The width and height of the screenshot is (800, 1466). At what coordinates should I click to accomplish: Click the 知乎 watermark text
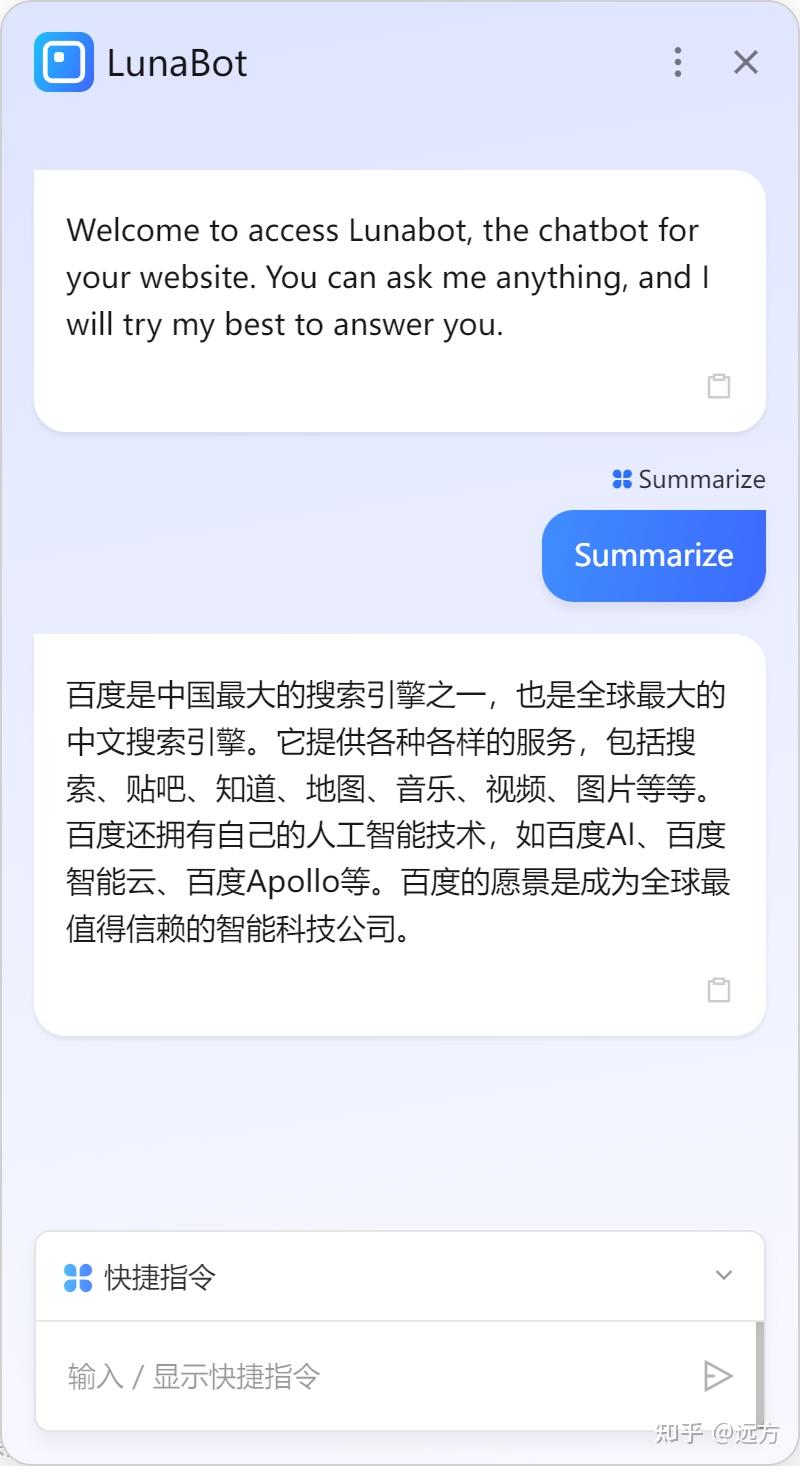pos(676,1433)
